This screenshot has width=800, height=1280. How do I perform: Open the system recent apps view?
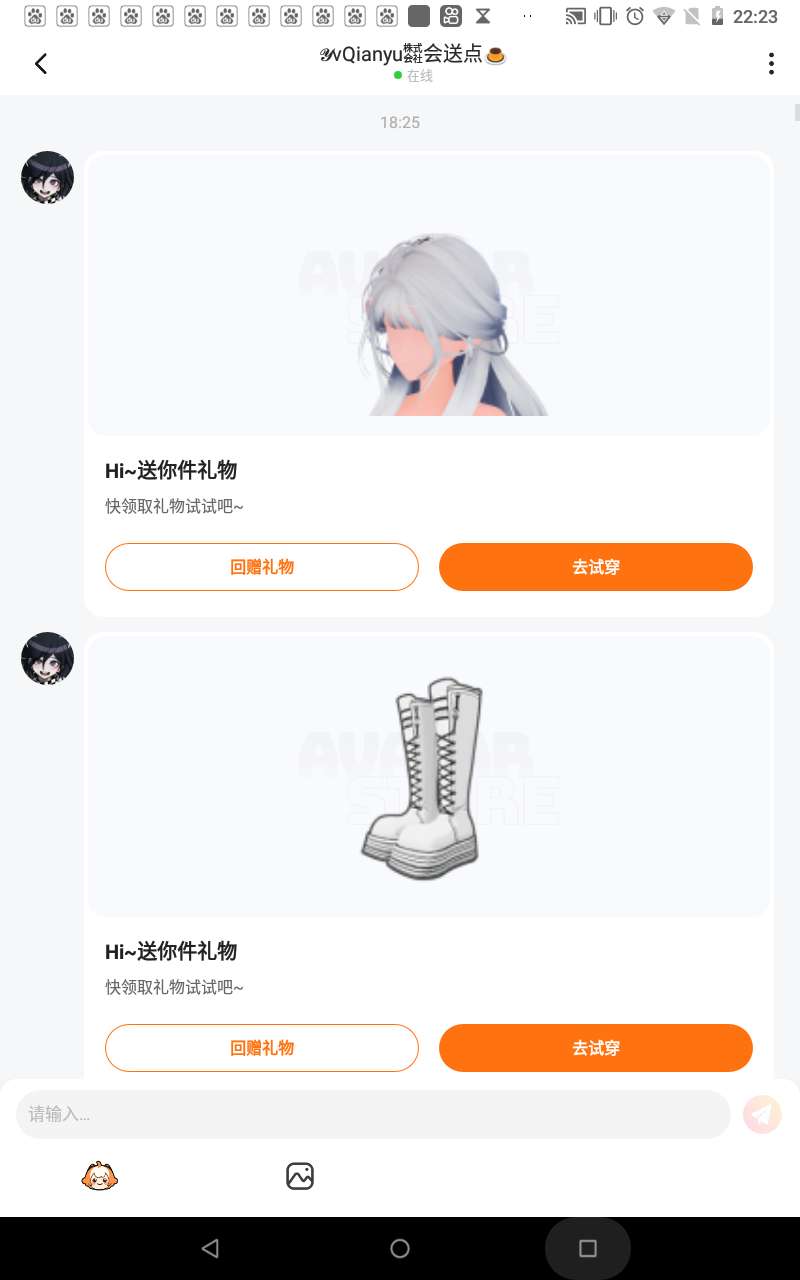point(588,1248)
